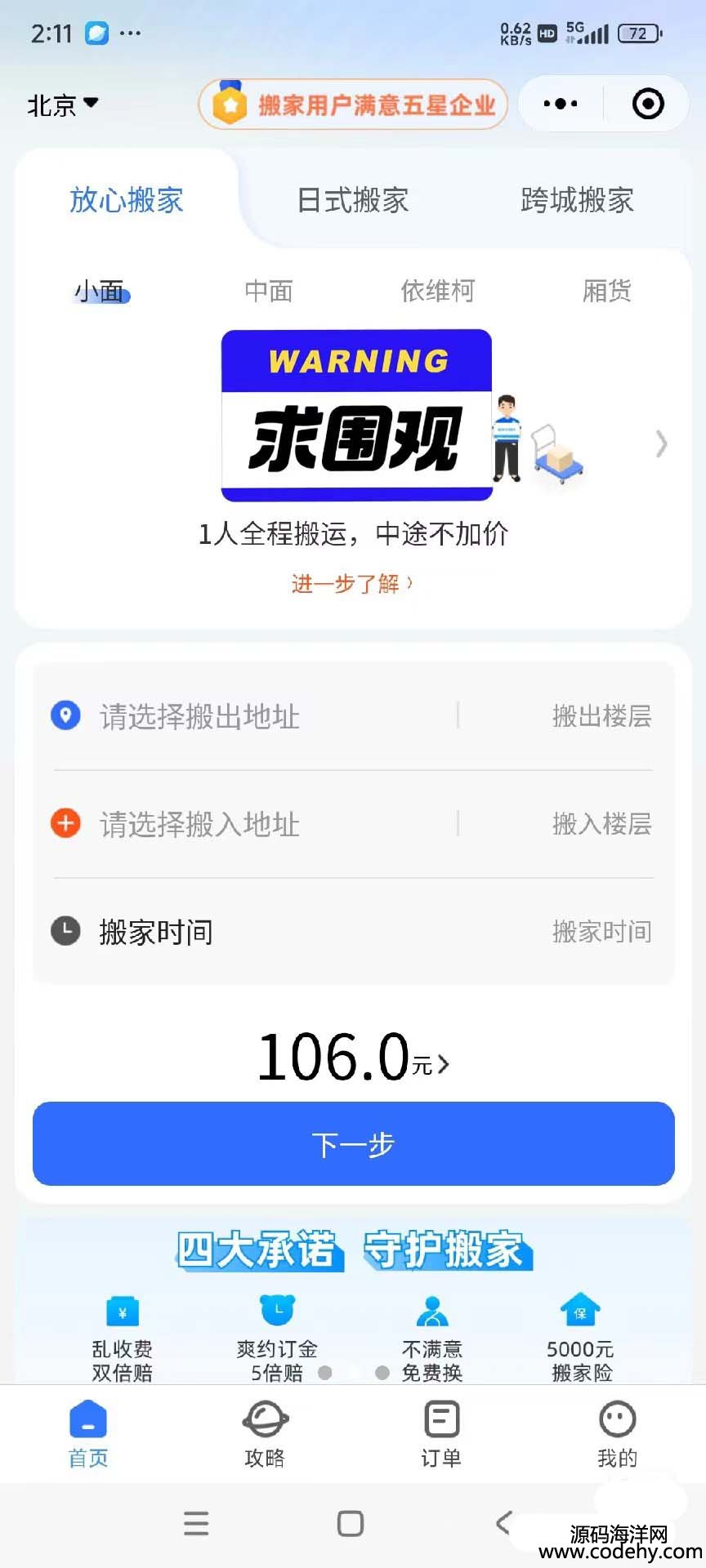Open the 进一步了解 link
The width and height of the screenshot is (706, 1568).
tap(352, 584)
